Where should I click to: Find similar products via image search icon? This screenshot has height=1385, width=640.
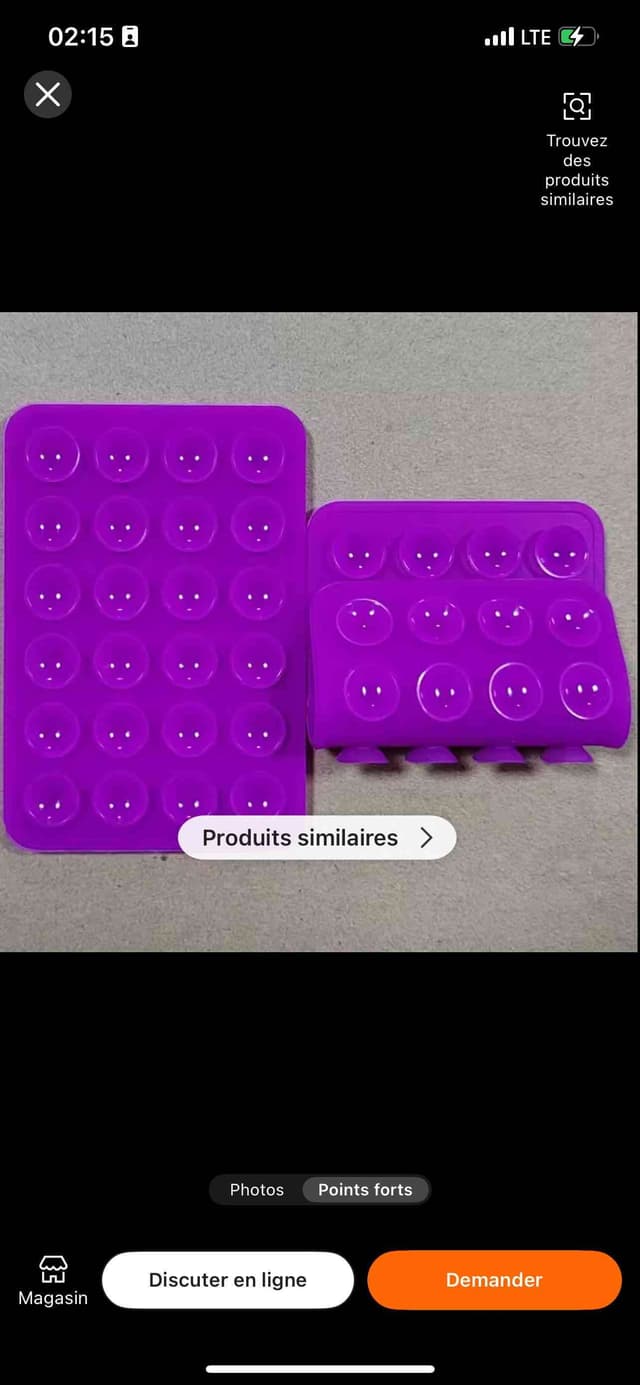(x=577, y=106)
